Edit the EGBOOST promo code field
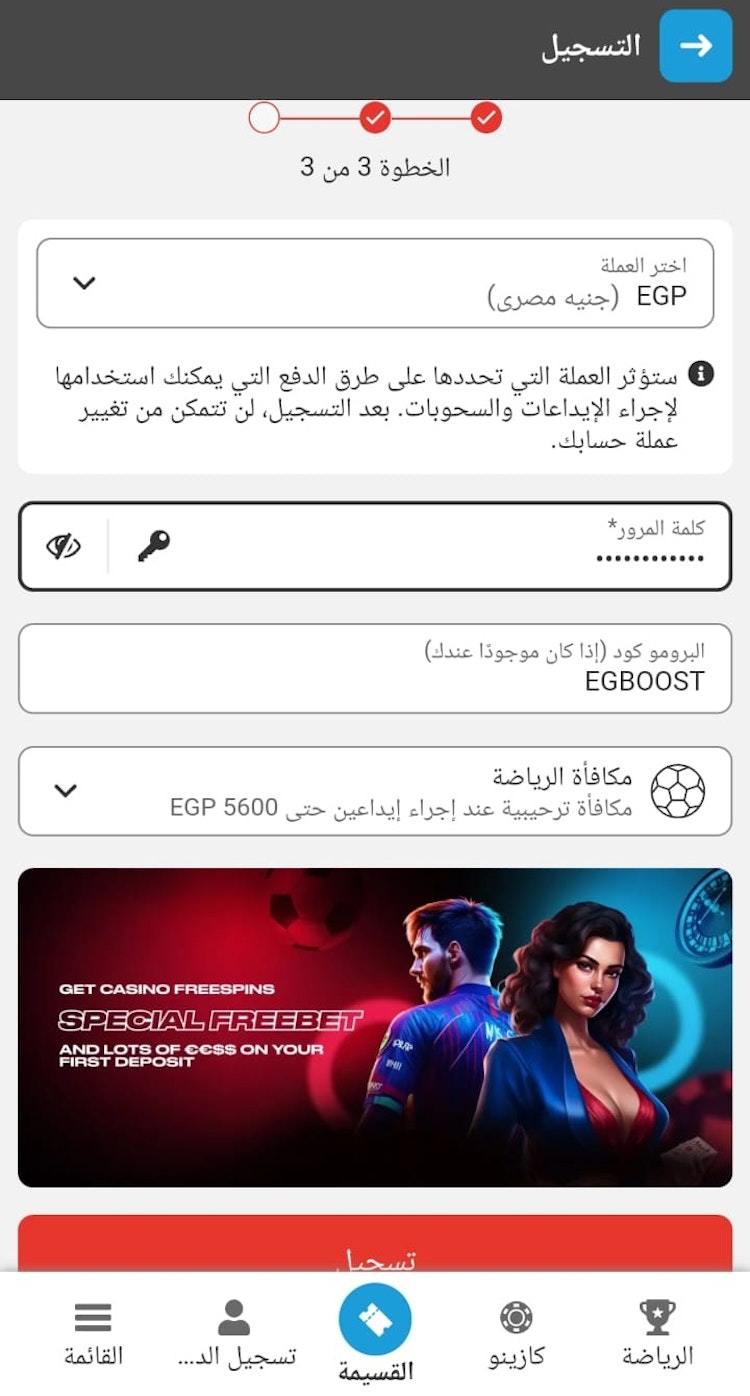This screenshot has height=1396, width=750. tap(375, 668)
